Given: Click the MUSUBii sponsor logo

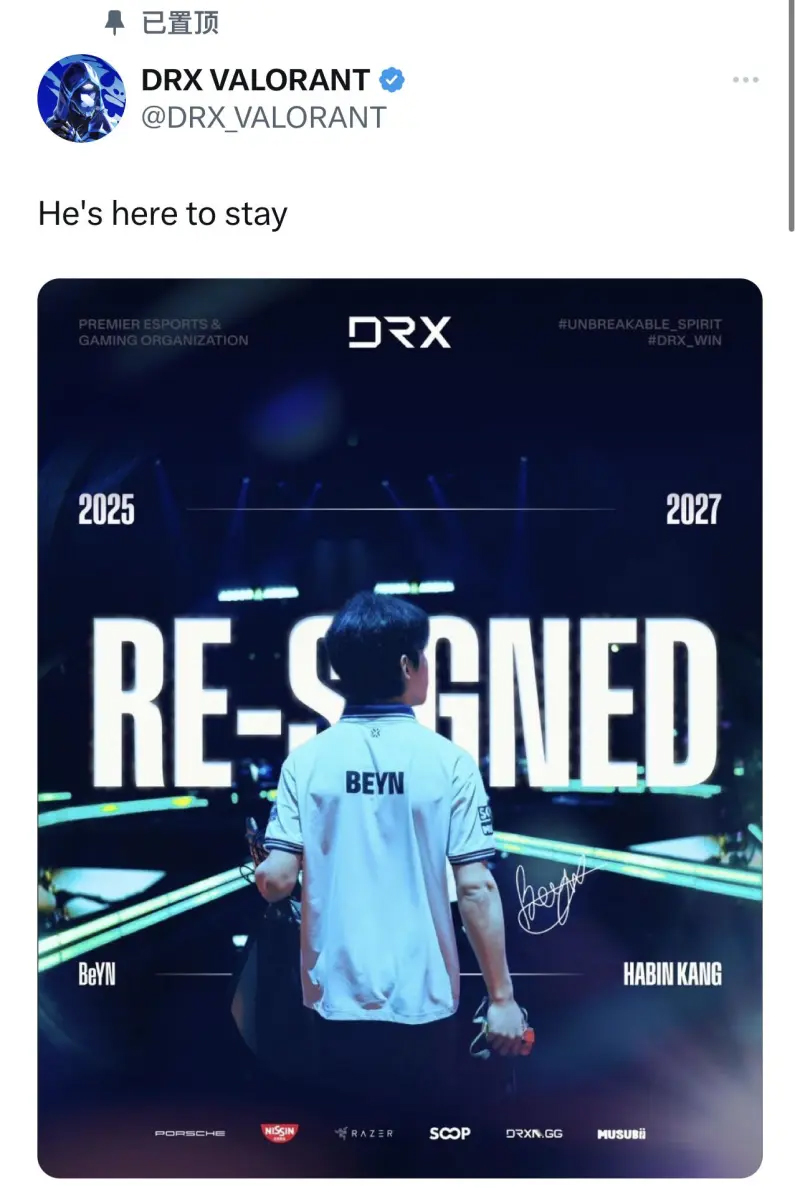Looking at the screenshot, I should pos(624,1134).
